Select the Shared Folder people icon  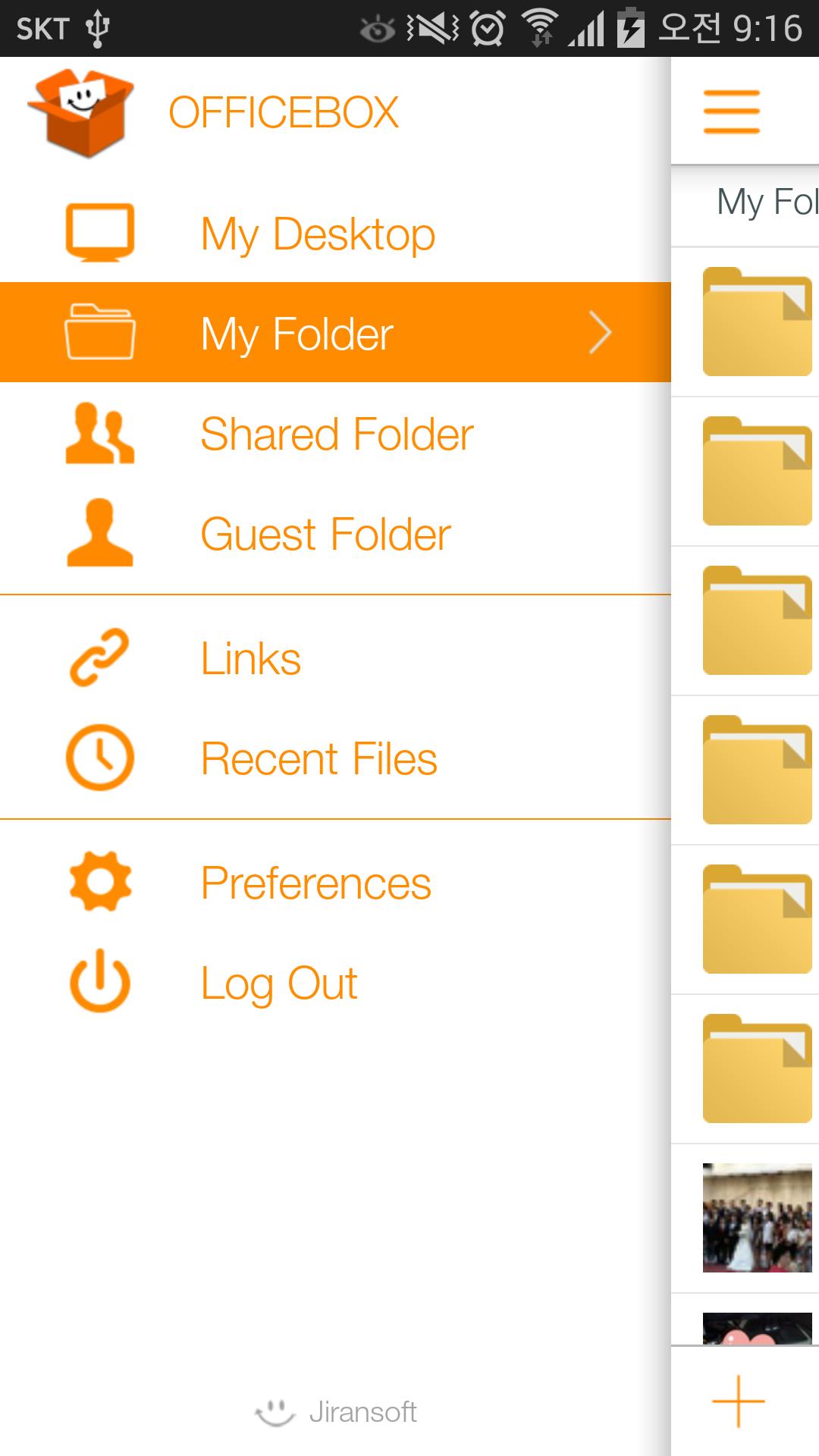pyautogui.click(x=99, y=432)
